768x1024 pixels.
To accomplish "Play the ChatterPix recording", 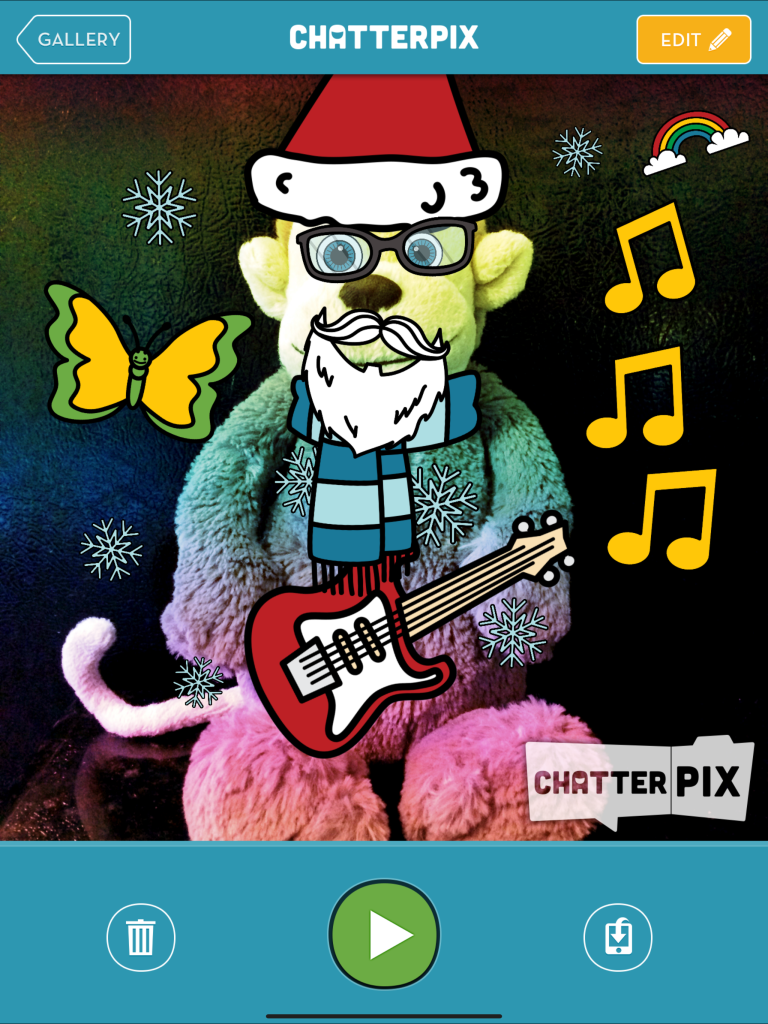I will click(385, 936).
